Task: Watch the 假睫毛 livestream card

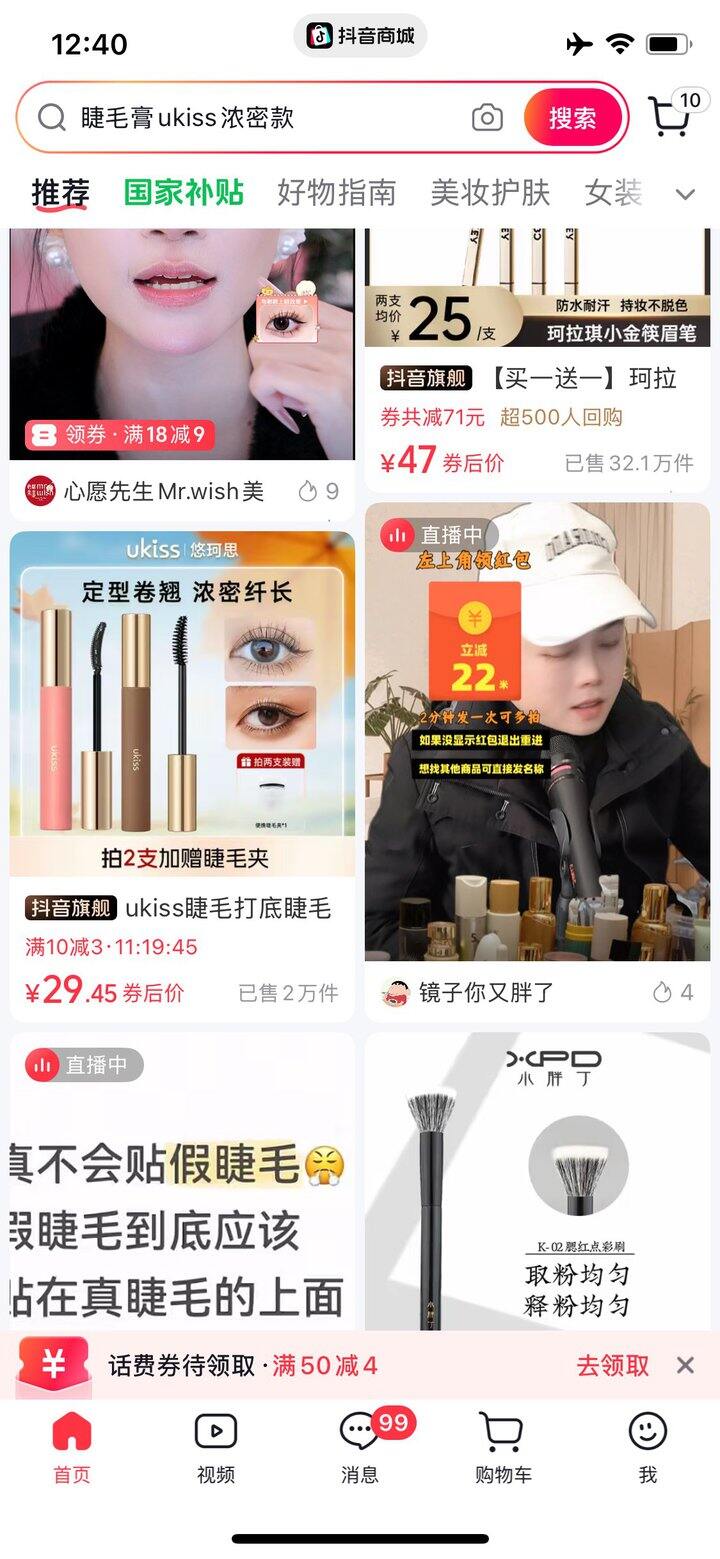Action: (182, 1190)
